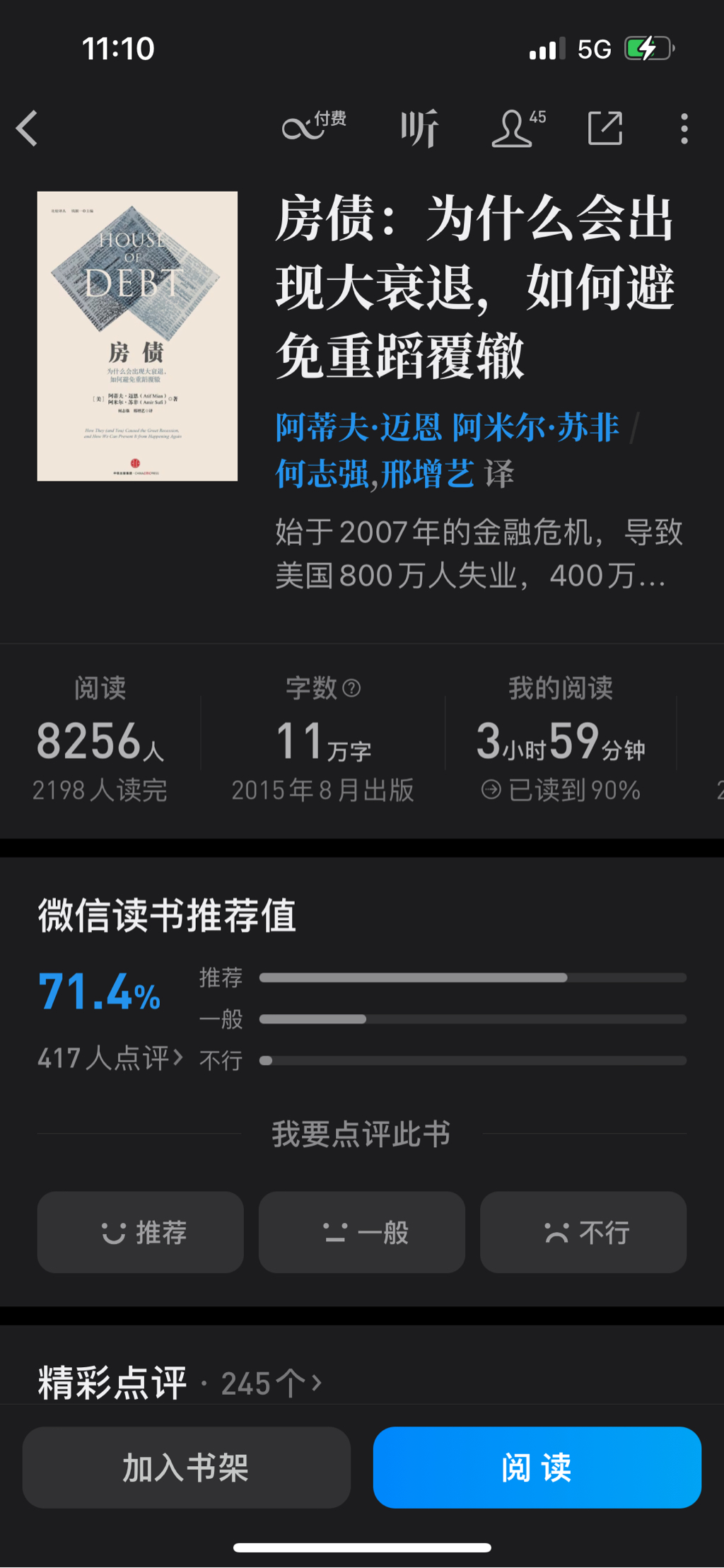Open the paid membership infinity card icon
724x1568 pixels.
click(313, 127)
